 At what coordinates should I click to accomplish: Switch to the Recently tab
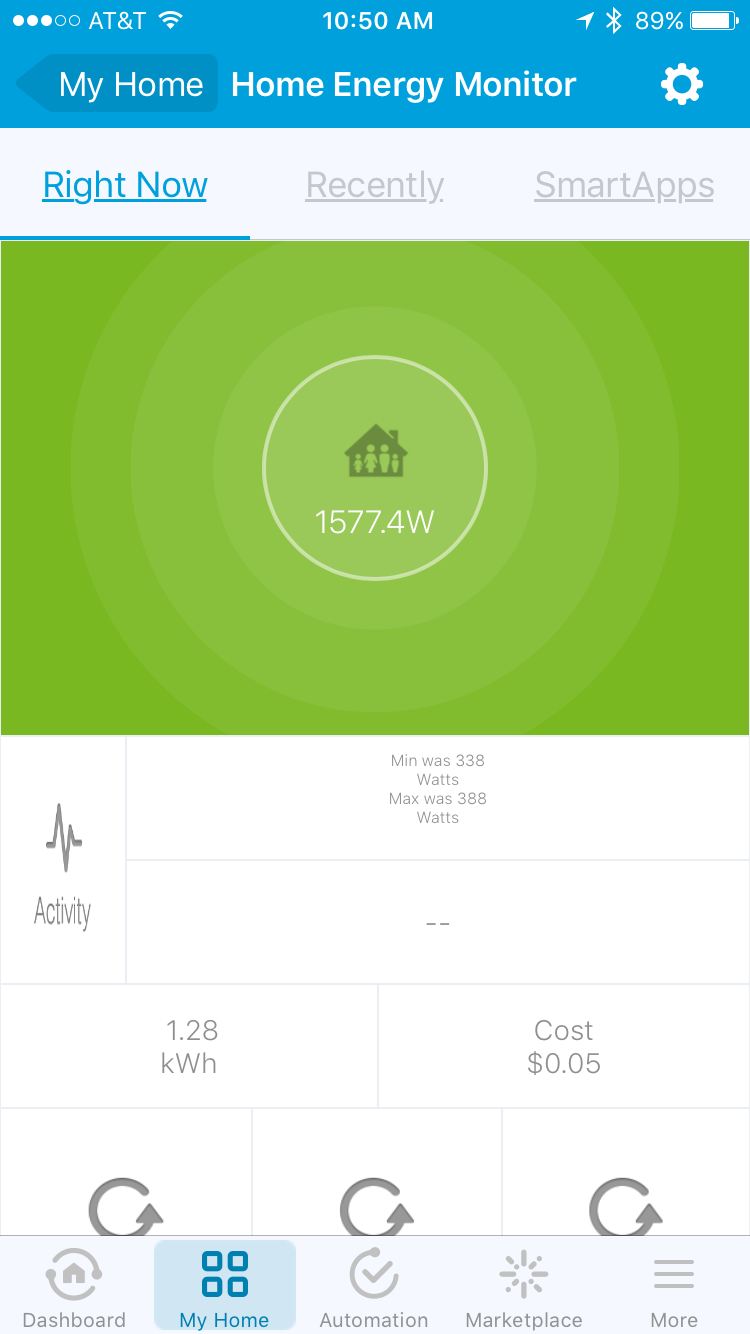[375, 186]
